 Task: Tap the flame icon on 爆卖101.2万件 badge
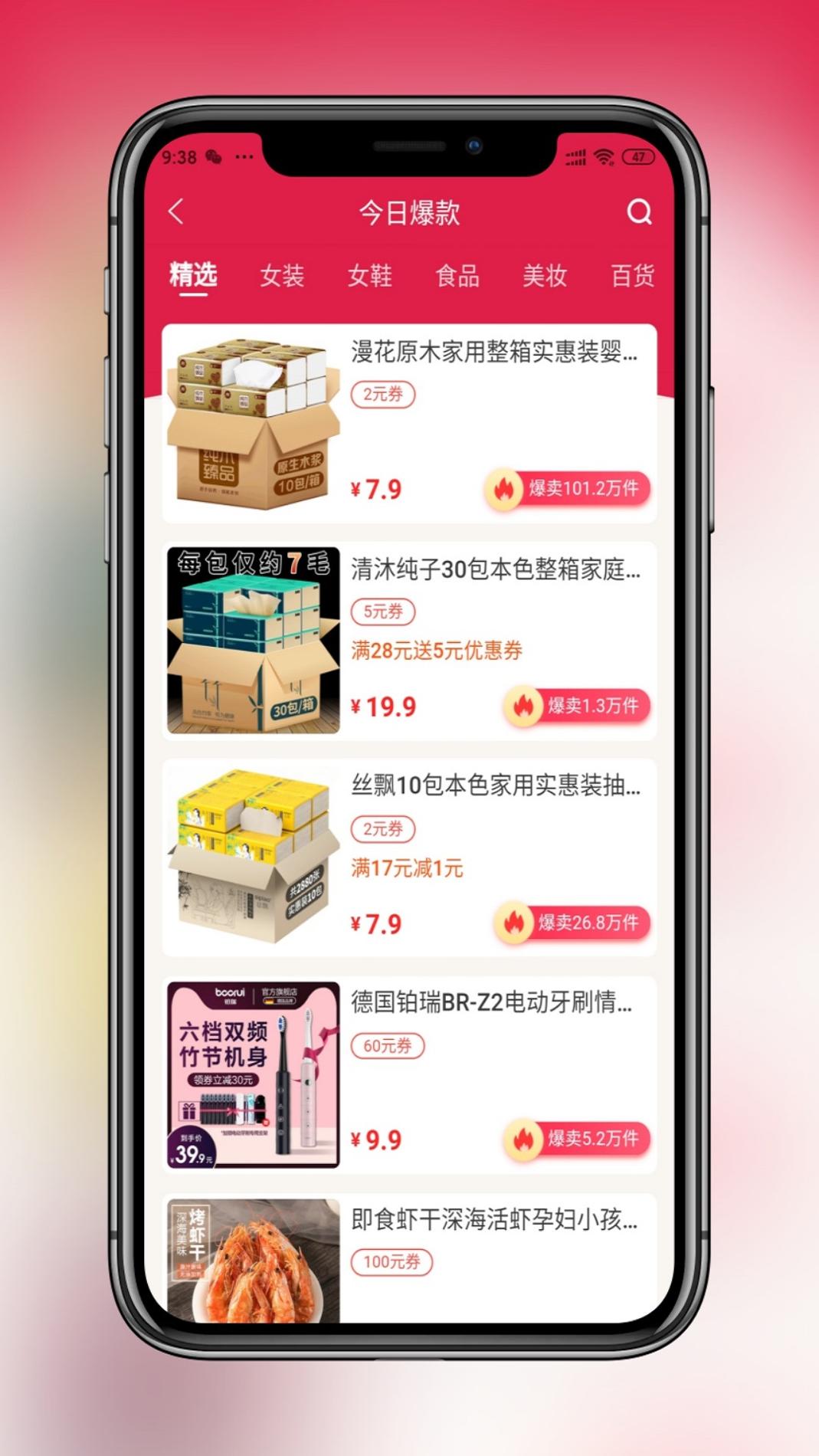point(505,488)
